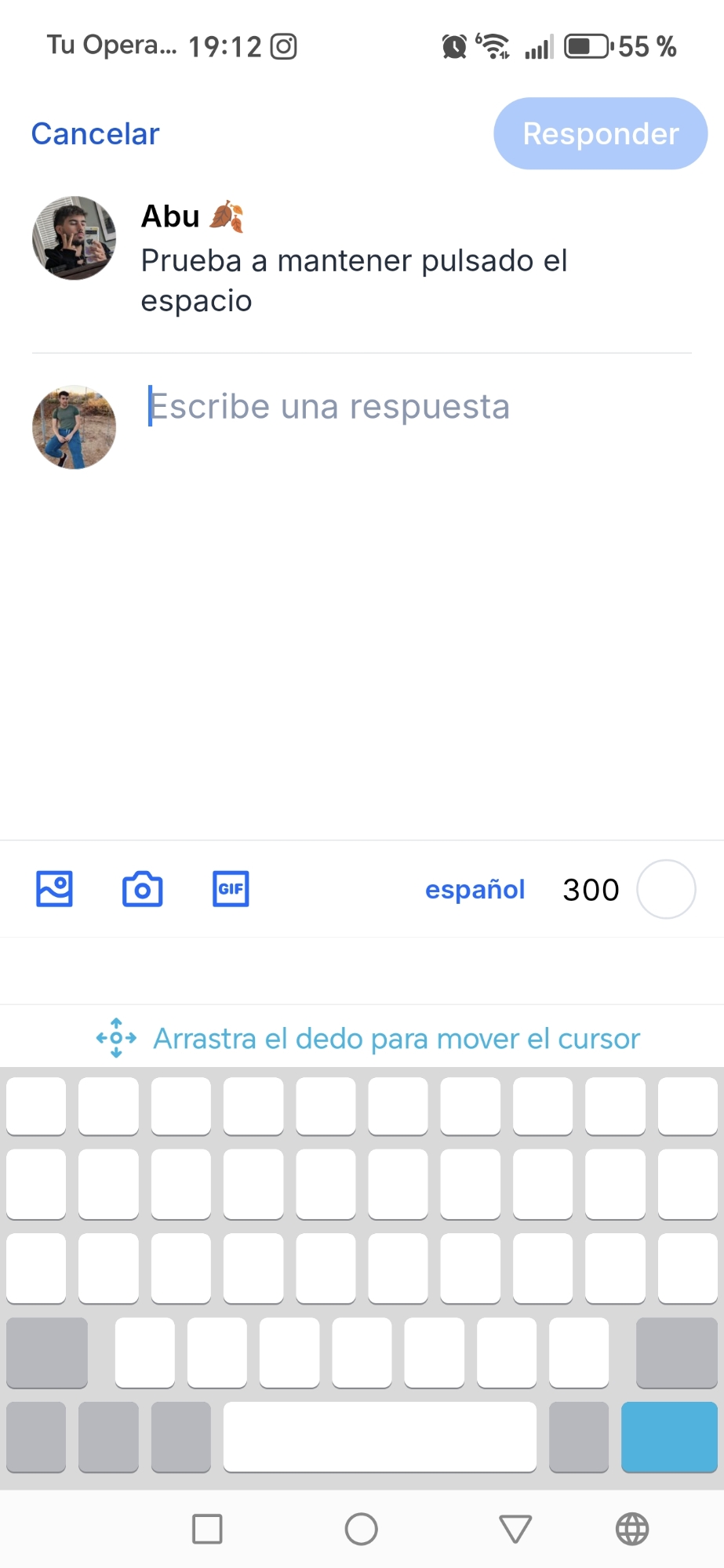Change the post language from español
The height and width of the screenshot is (1568, 724).
pyautogui.click(x=475, y=890)
